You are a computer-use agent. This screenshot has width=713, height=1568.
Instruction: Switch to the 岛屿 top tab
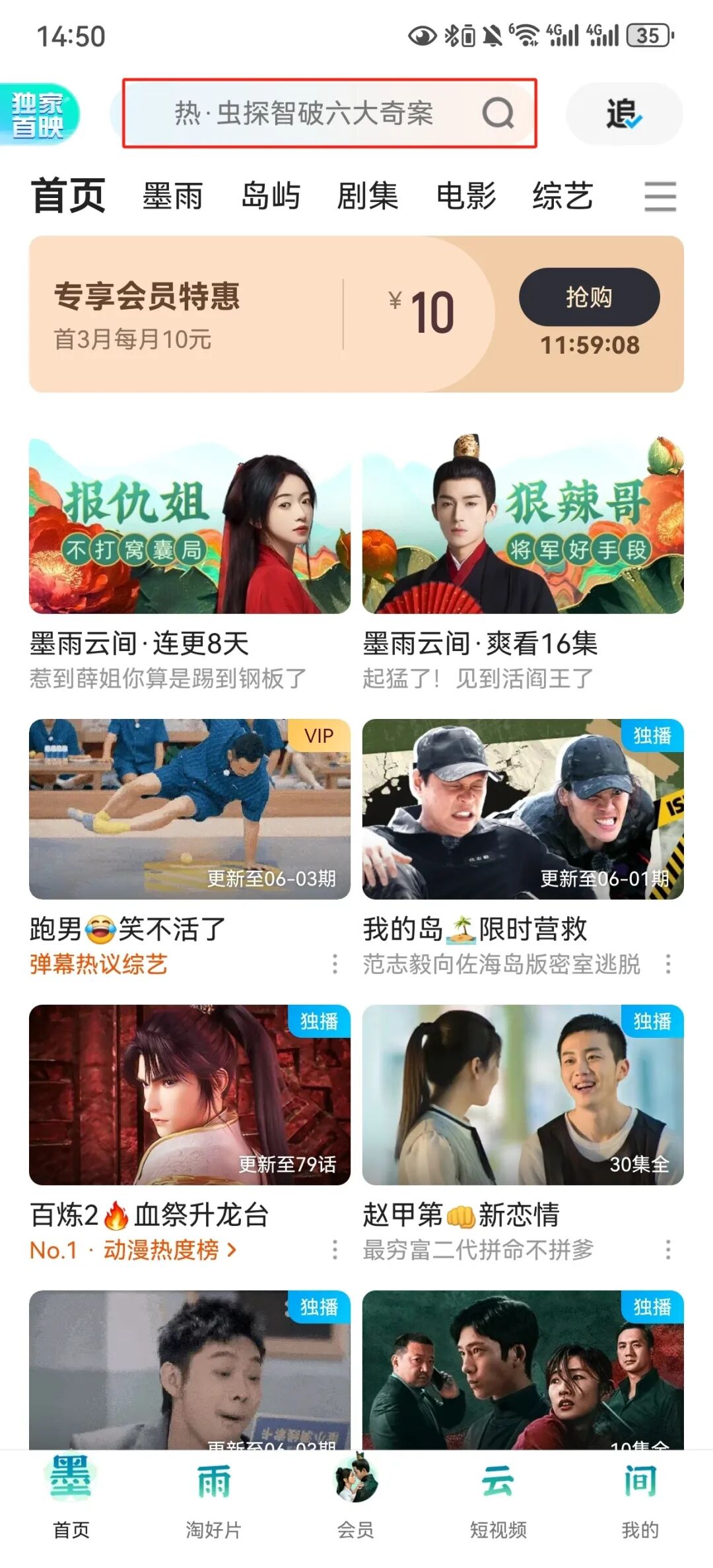(x=270, y=196)
